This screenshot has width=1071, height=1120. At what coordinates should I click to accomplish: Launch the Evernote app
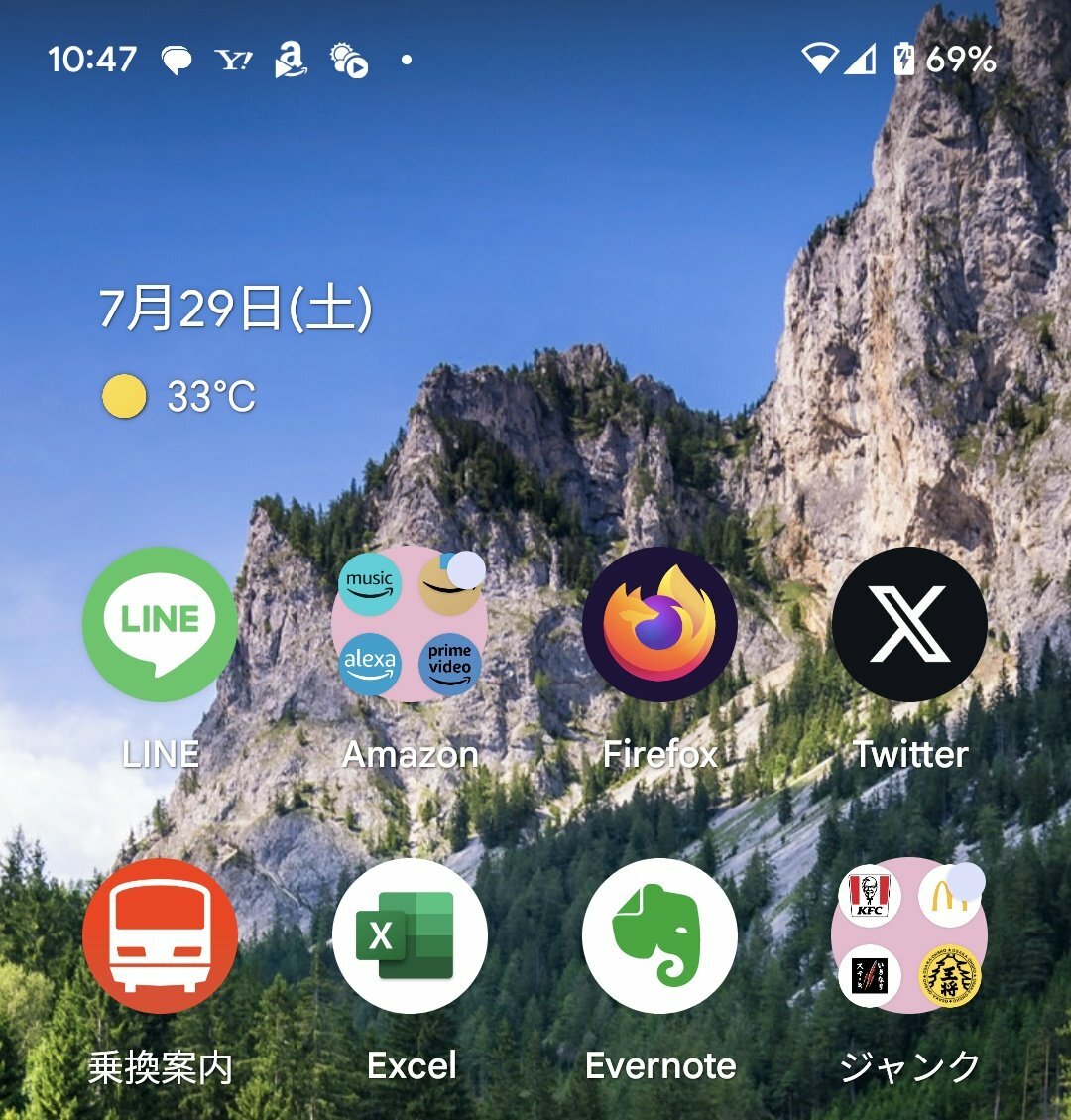coord(659,935)
